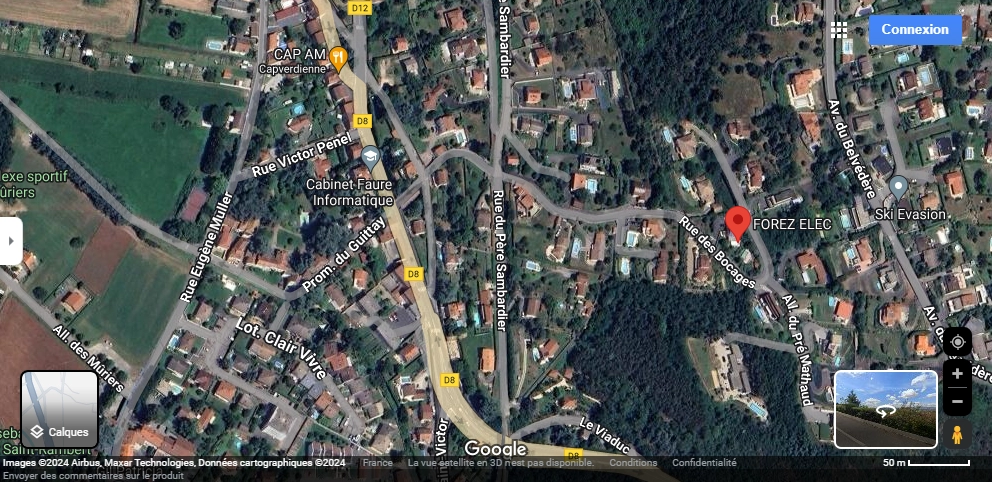The image size is (992, 482).
Task: Center map on my location
Action: 957,342
